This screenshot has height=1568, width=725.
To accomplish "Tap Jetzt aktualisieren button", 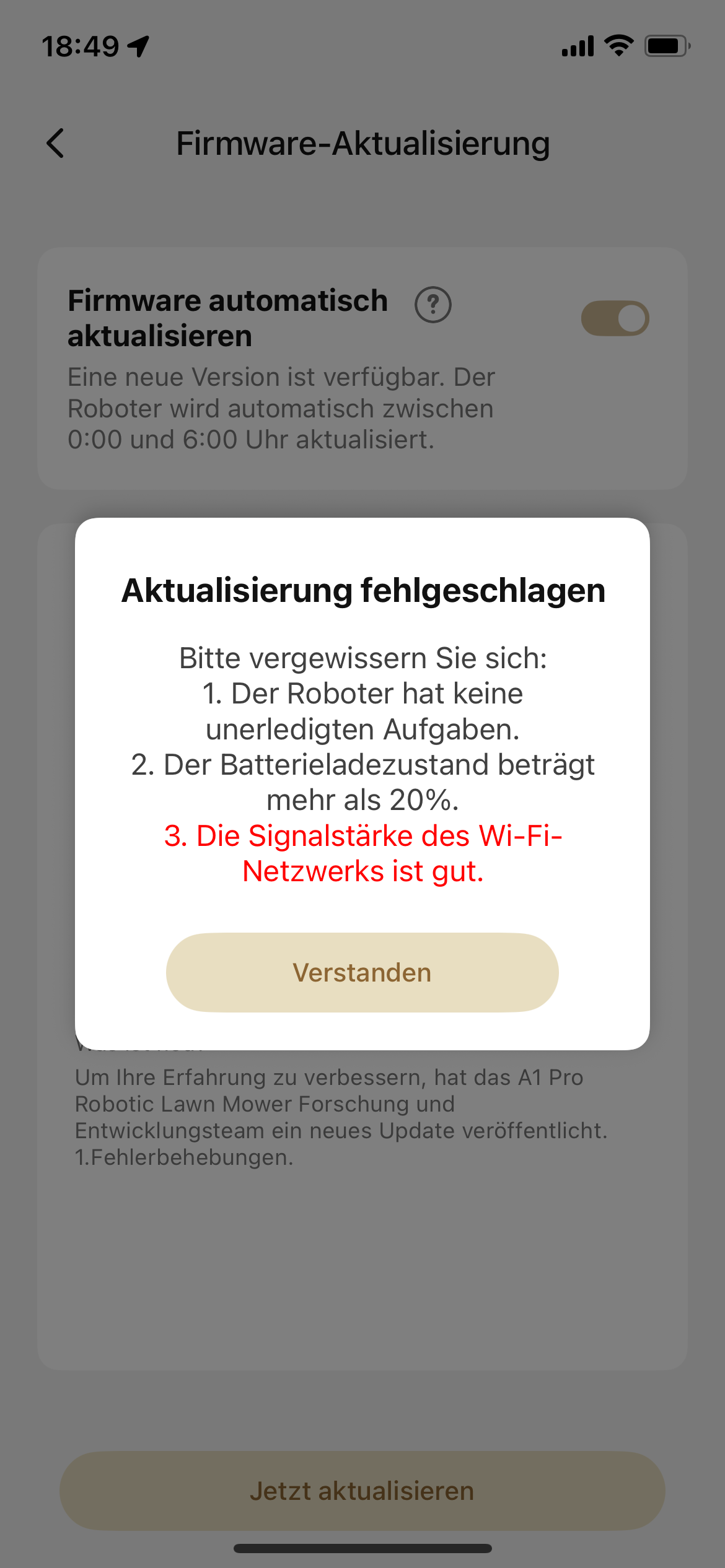I will [362, 1491].
